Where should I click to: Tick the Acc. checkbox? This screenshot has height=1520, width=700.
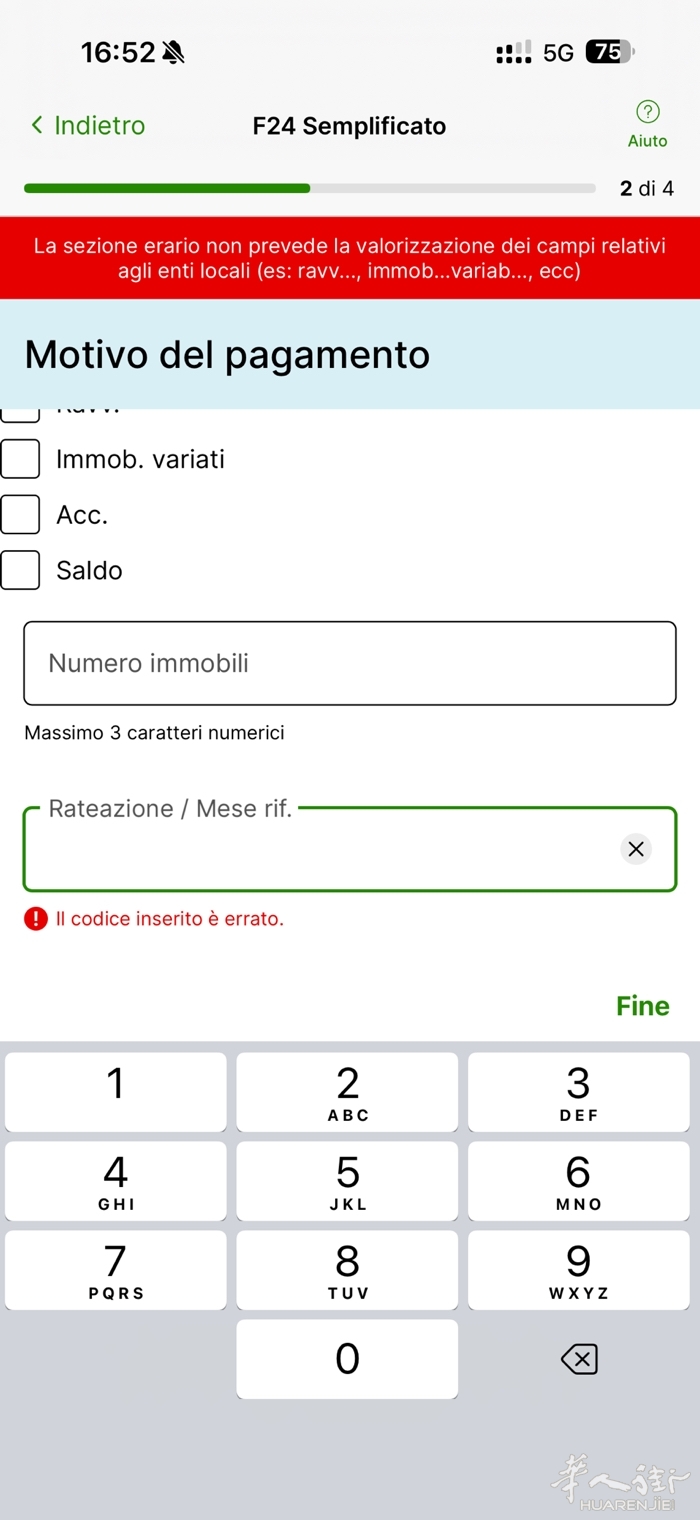tap(20, 515)
